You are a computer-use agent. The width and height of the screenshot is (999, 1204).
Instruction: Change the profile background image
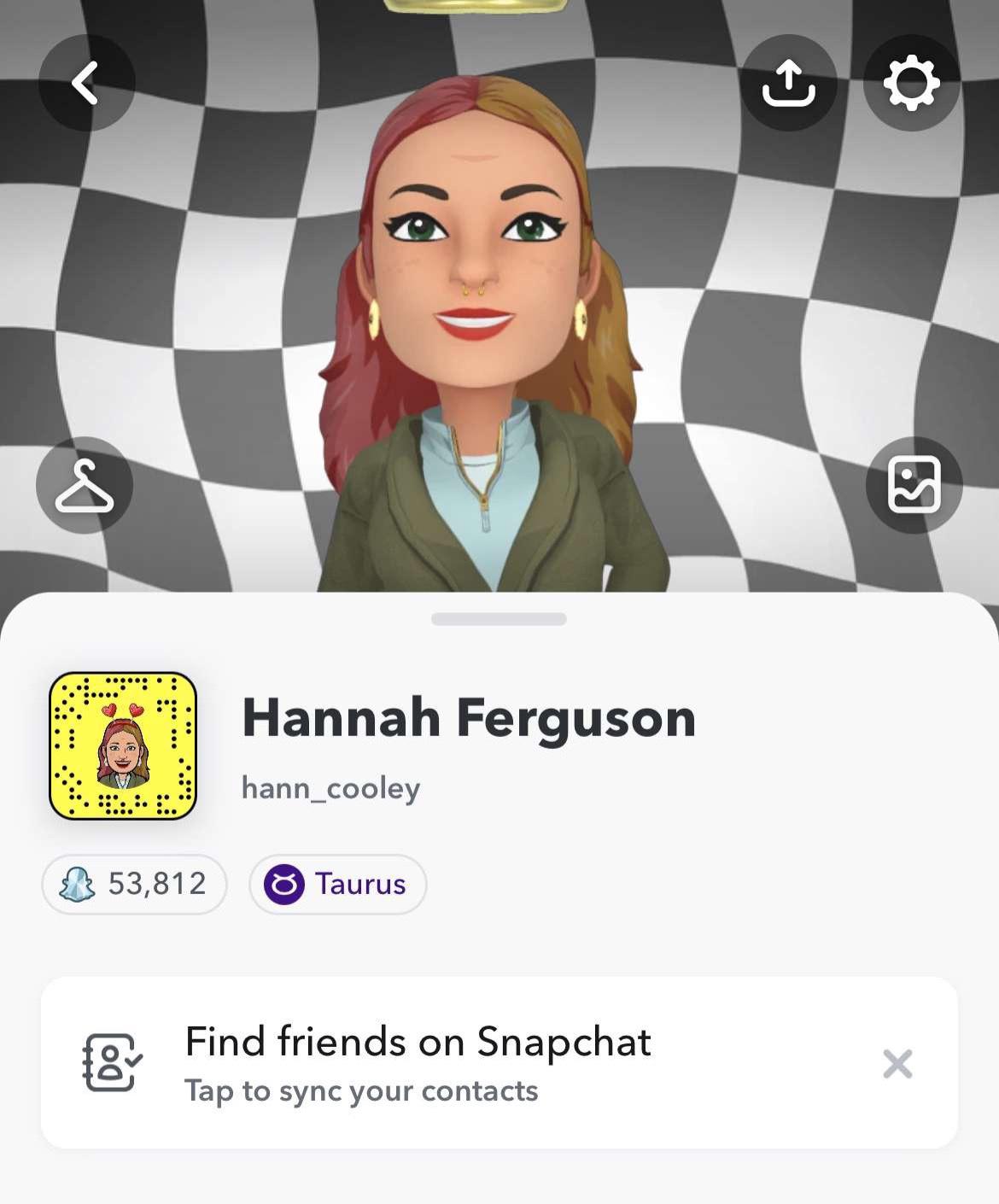point(914,485)
